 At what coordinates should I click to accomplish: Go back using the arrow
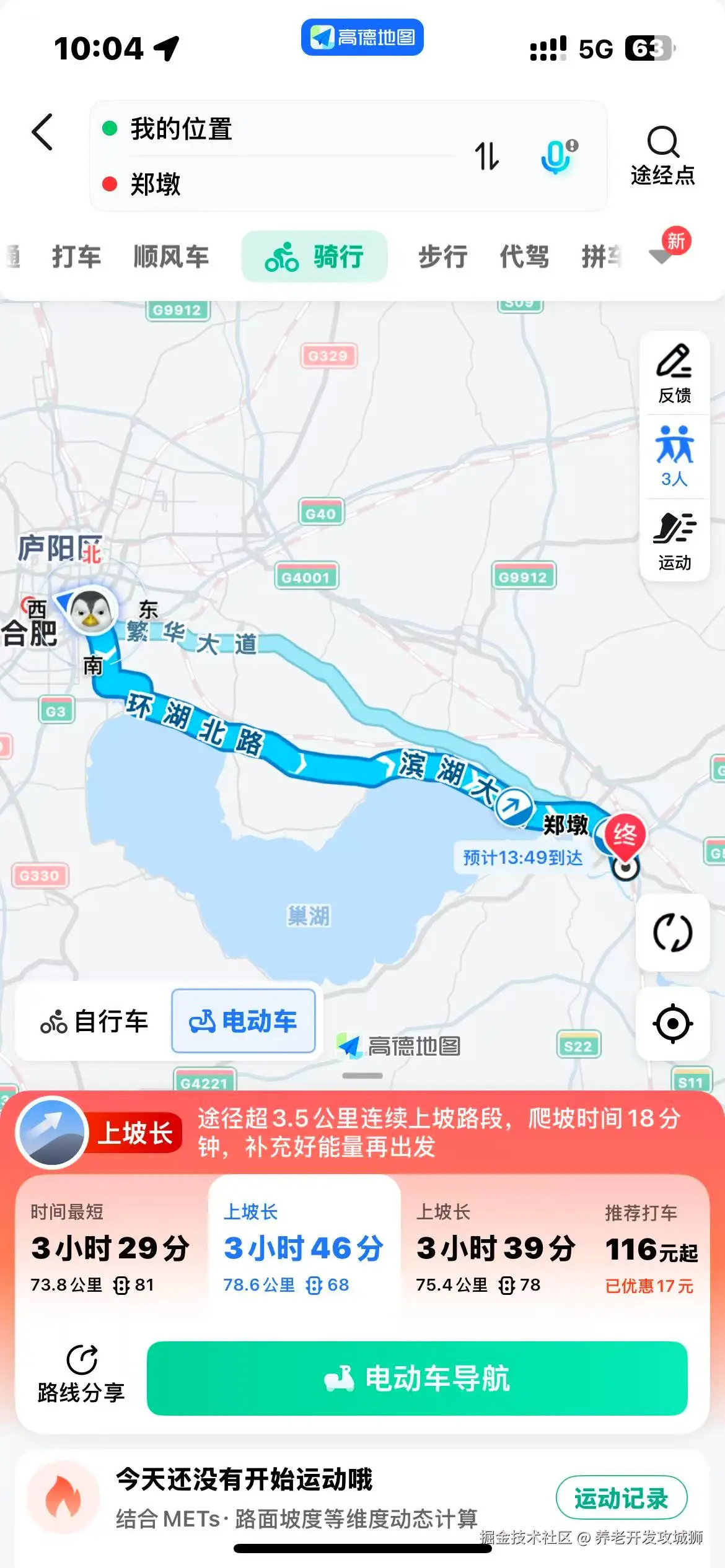pos(42,132)
